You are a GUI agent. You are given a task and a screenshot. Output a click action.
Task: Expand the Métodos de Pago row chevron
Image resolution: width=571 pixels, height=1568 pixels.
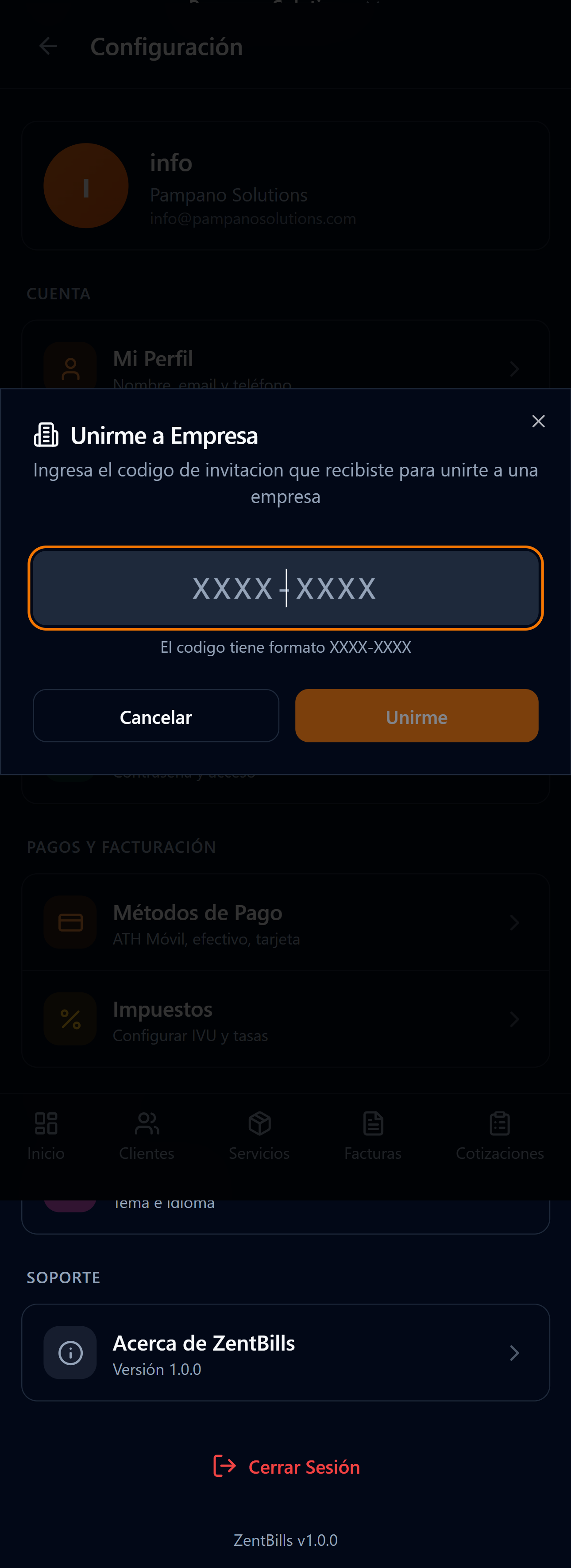pos(514,922)
